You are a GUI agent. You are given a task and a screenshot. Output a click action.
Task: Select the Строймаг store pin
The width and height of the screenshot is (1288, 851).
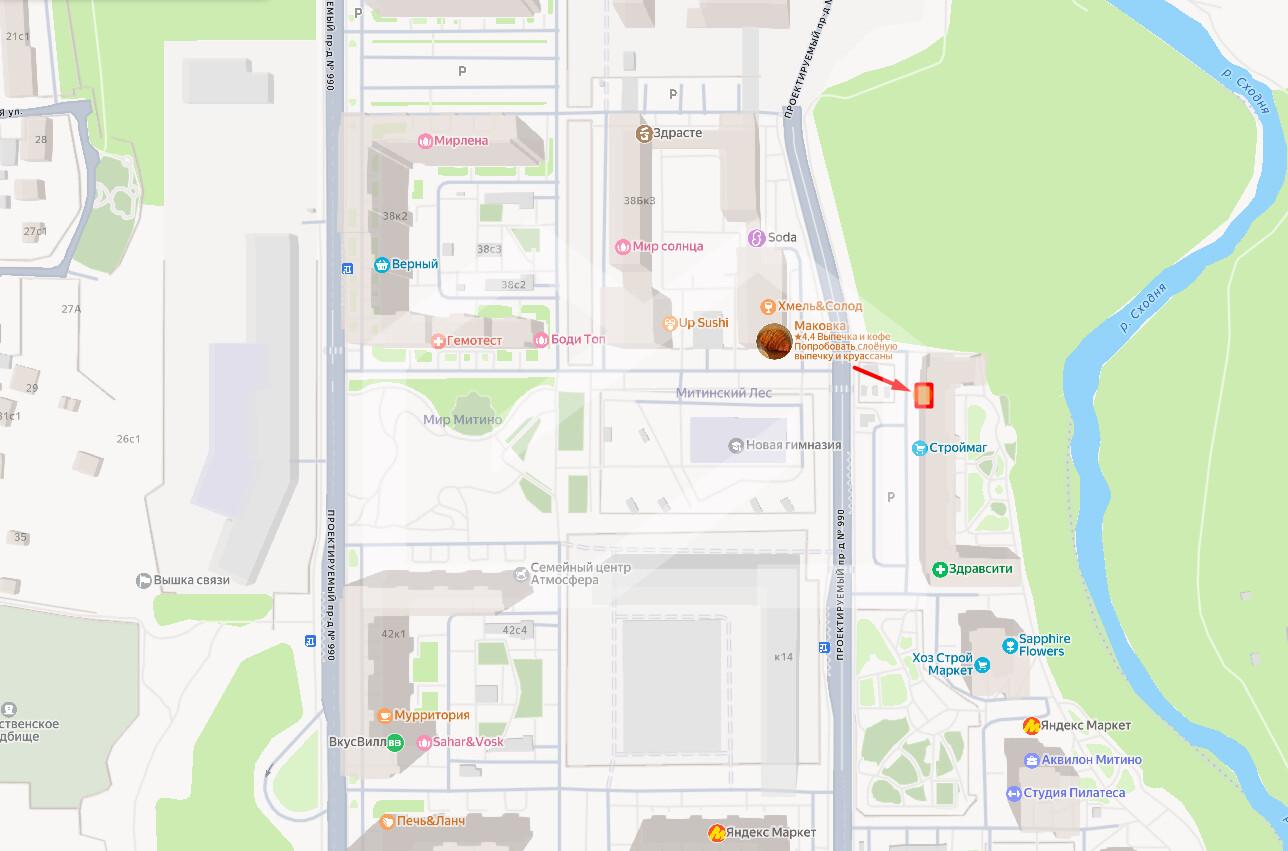(x=919, y=448)
